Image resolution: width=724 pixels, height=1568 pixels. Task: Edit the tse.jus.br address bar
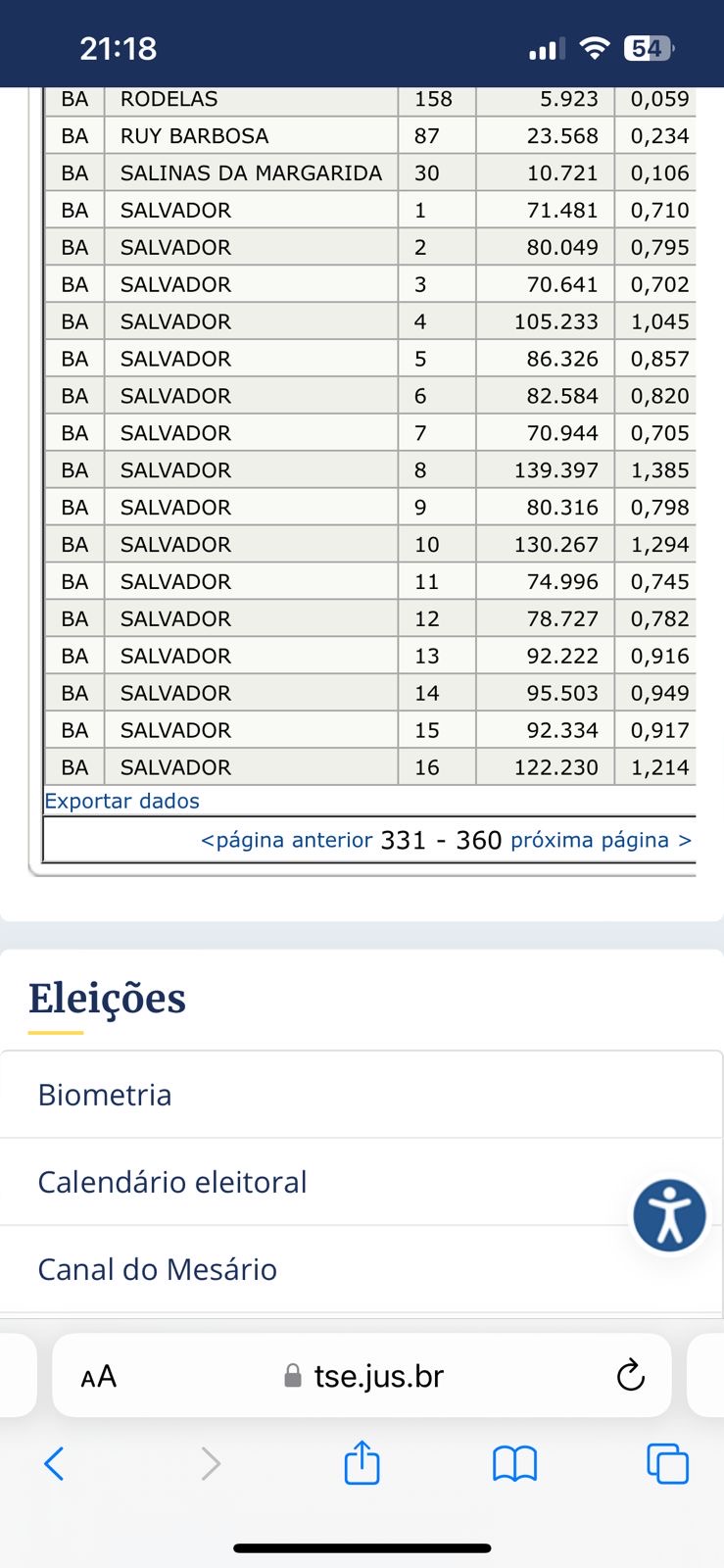(x=378, y=1377)
